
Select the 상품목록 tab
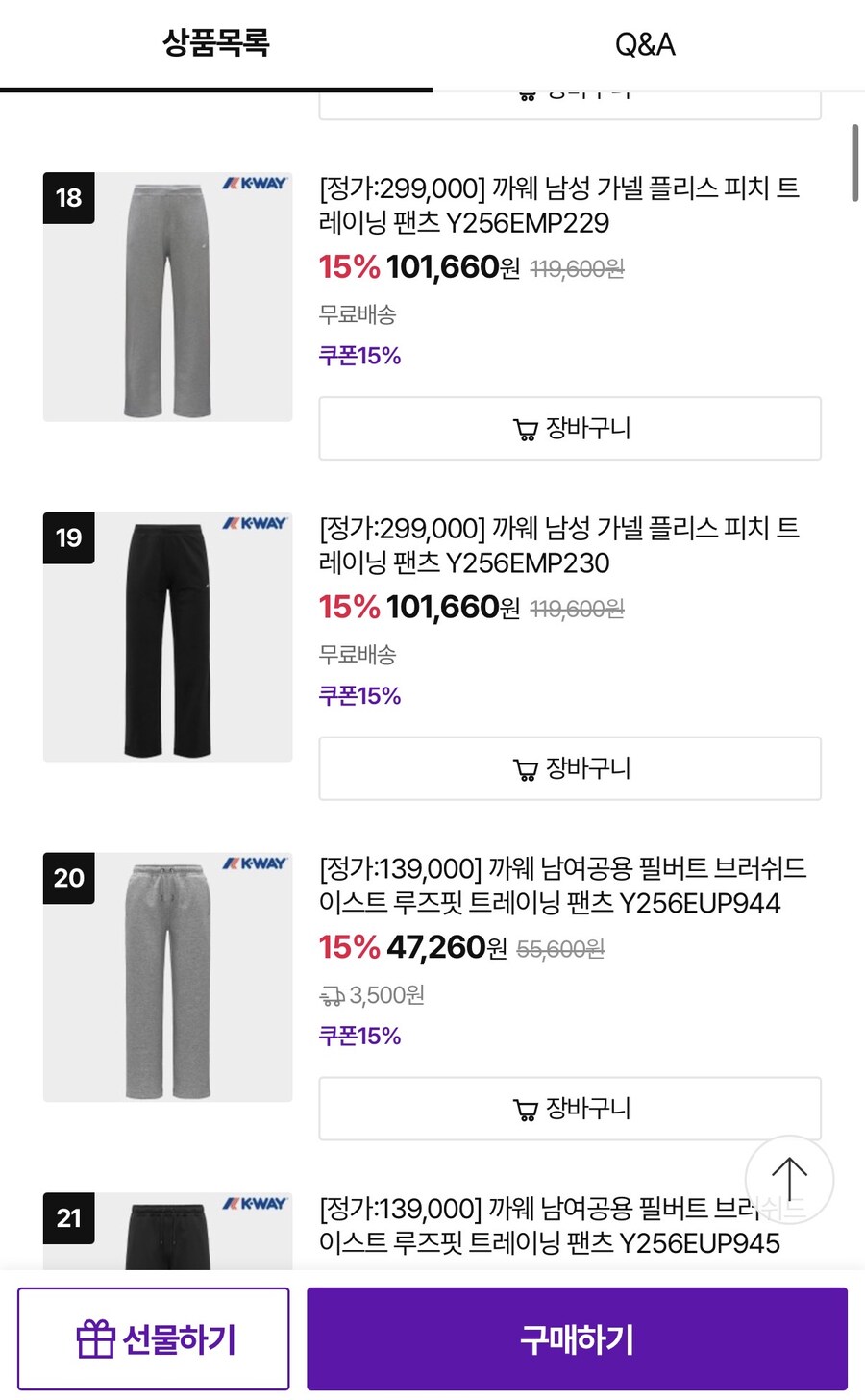coord(216,44)
